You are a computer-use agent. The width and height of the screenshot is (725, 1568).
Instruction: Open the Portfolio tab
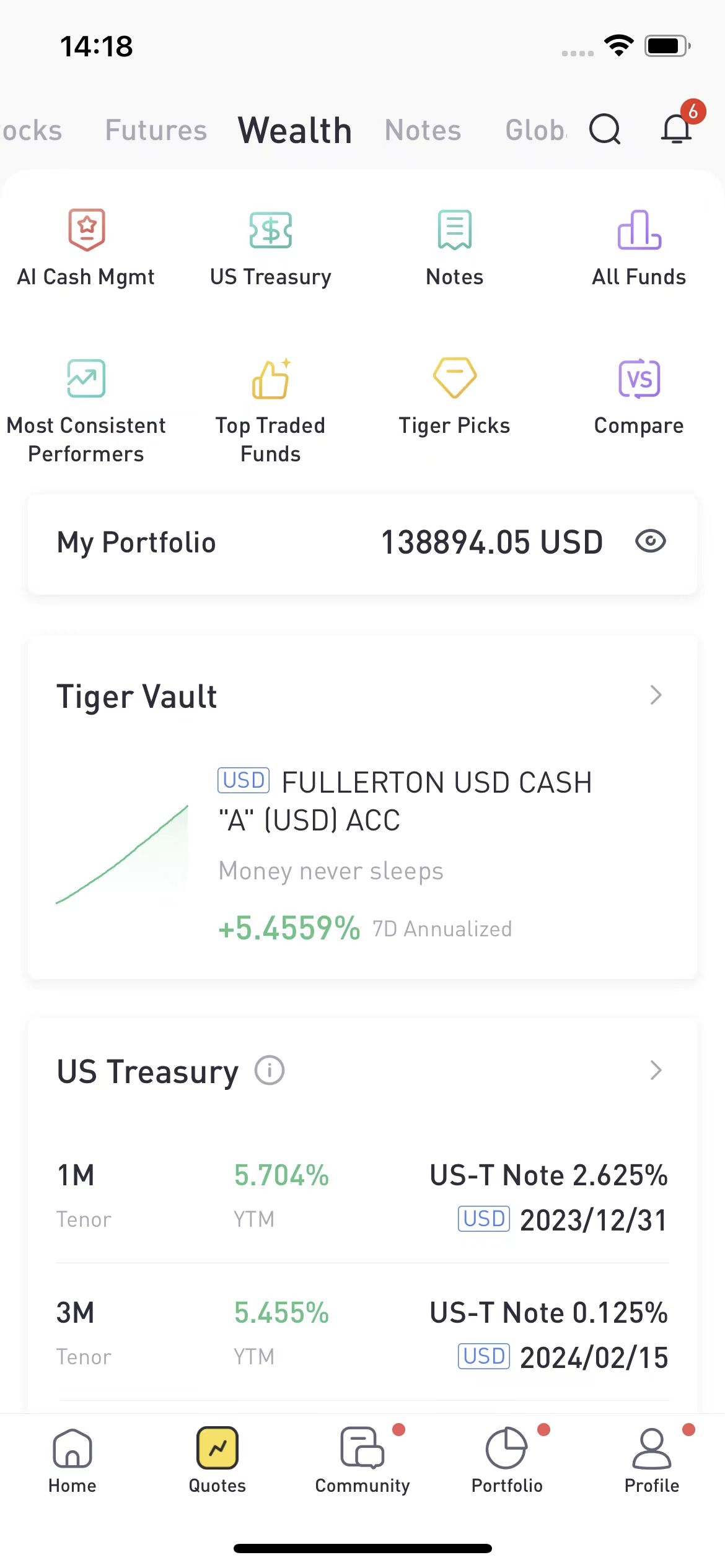tap(507, 1460)
